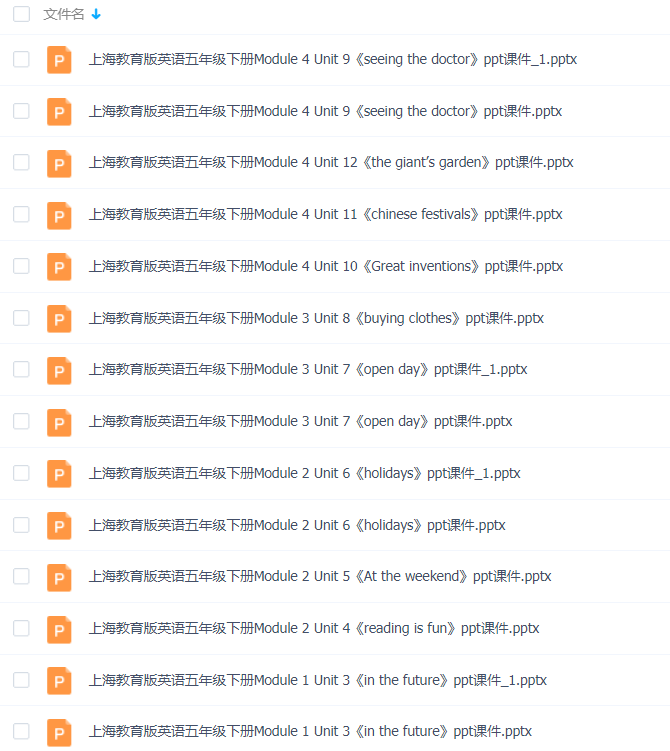Select checkbox for in the future ppt课件_1.pptx
670x751 pixels.
tap(21, 679)
